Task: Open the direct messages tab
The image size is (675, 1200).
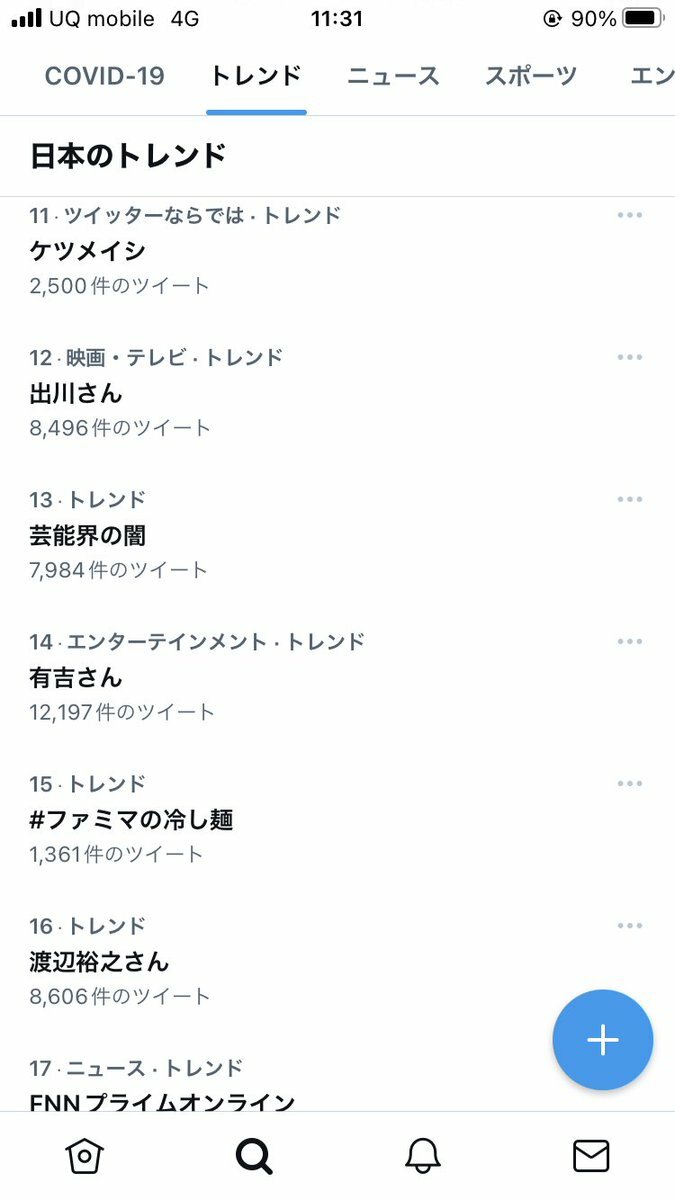Action: click(591, 1156)
